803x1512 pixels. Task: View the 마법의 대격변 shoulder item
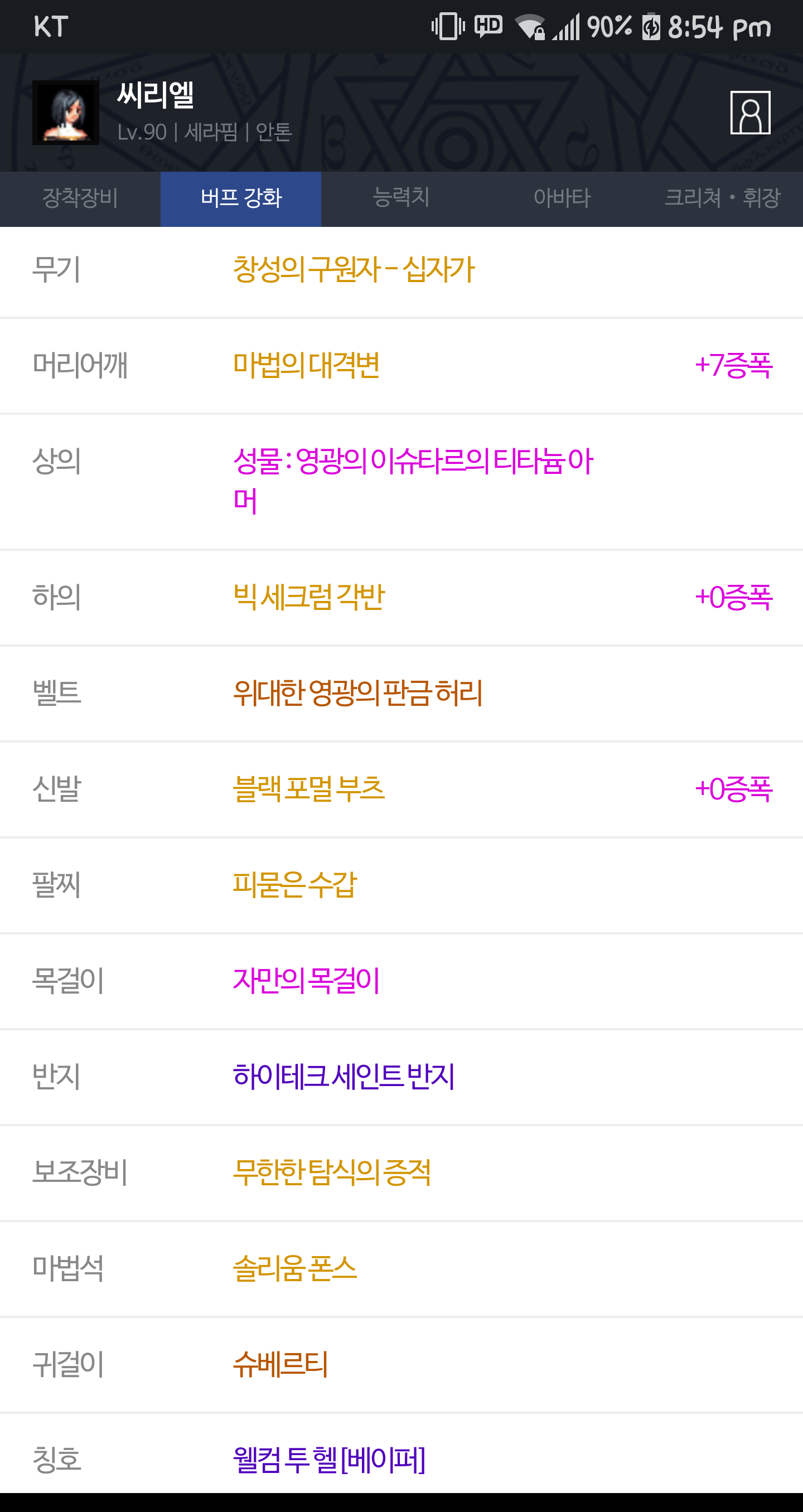[x=401, y=366]
